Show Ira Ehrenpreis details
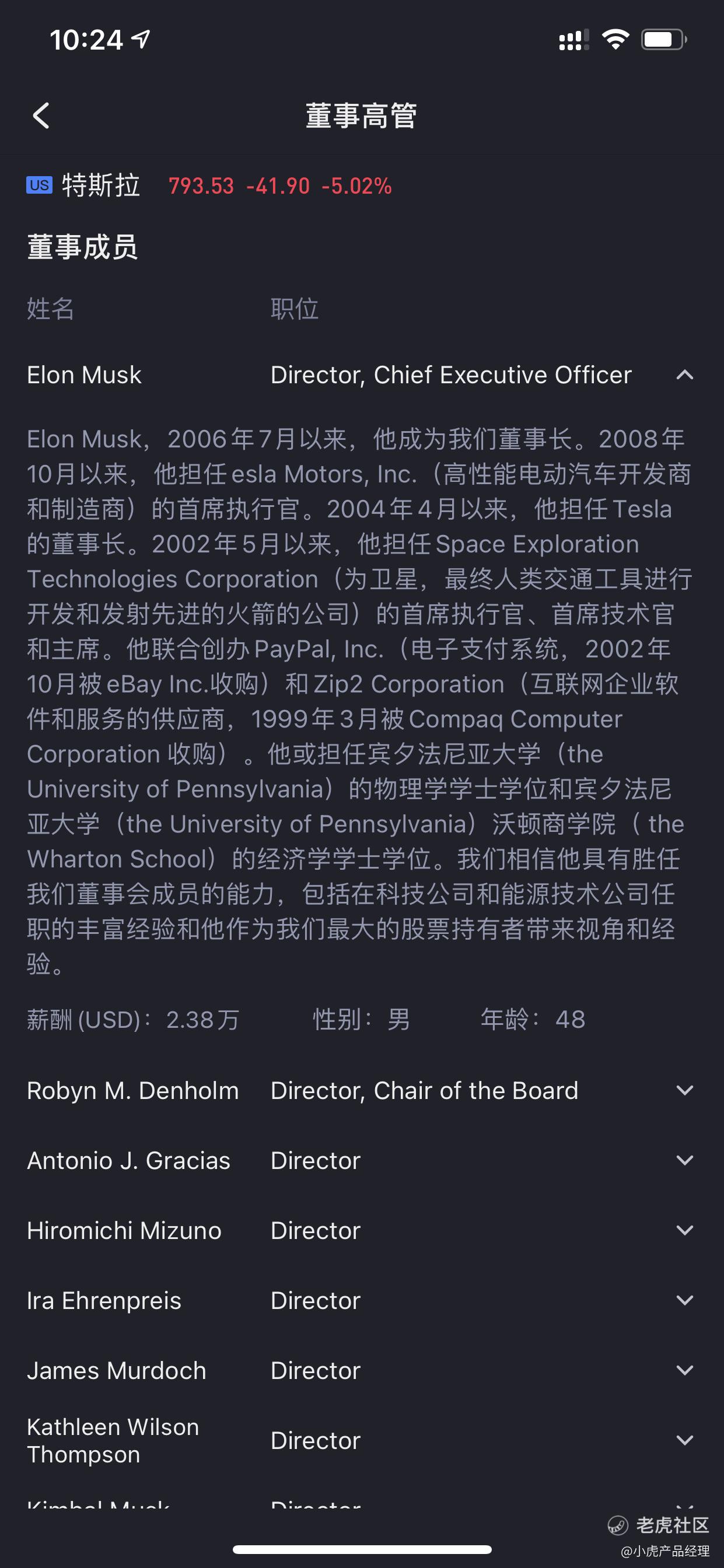724x1568 pixels. [x=684, y=1300]
